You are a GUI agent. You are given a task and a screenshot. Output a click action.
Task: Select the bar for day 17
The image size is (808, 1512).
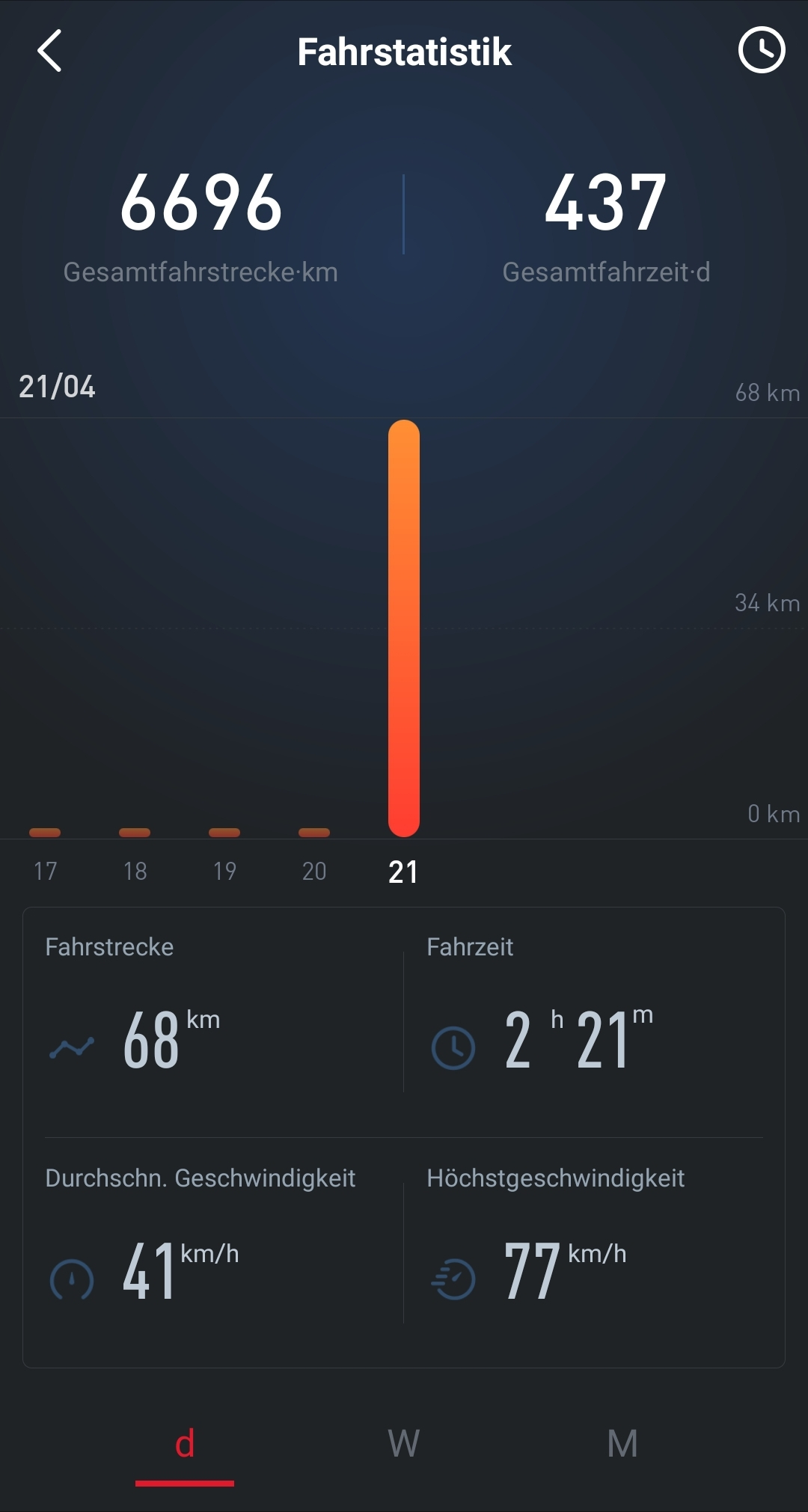(45, 832)
